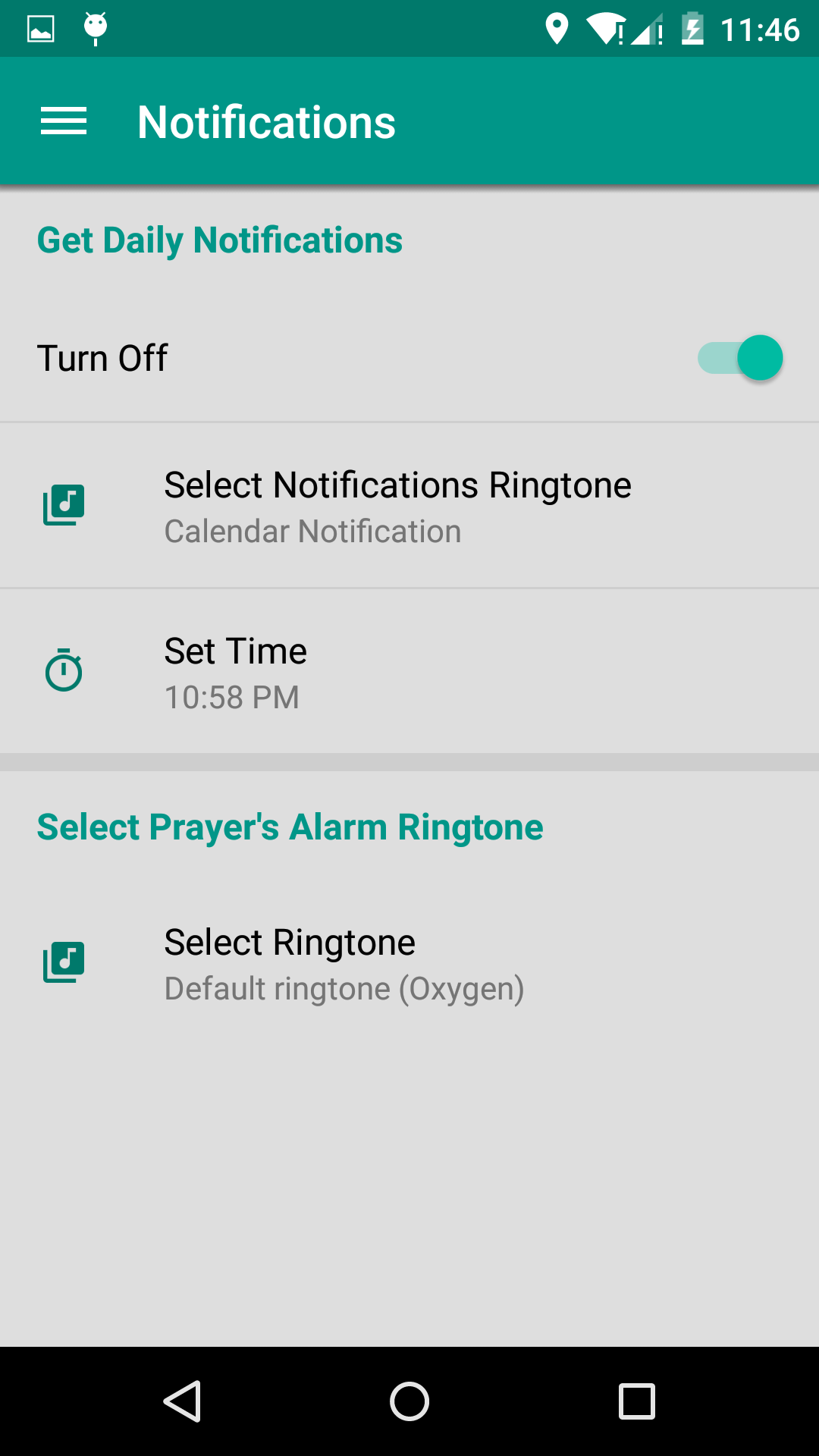Open Select Notifications Ringtone
The width and height of the screenshot is (819, 1456).
click(x=397, y=506)
